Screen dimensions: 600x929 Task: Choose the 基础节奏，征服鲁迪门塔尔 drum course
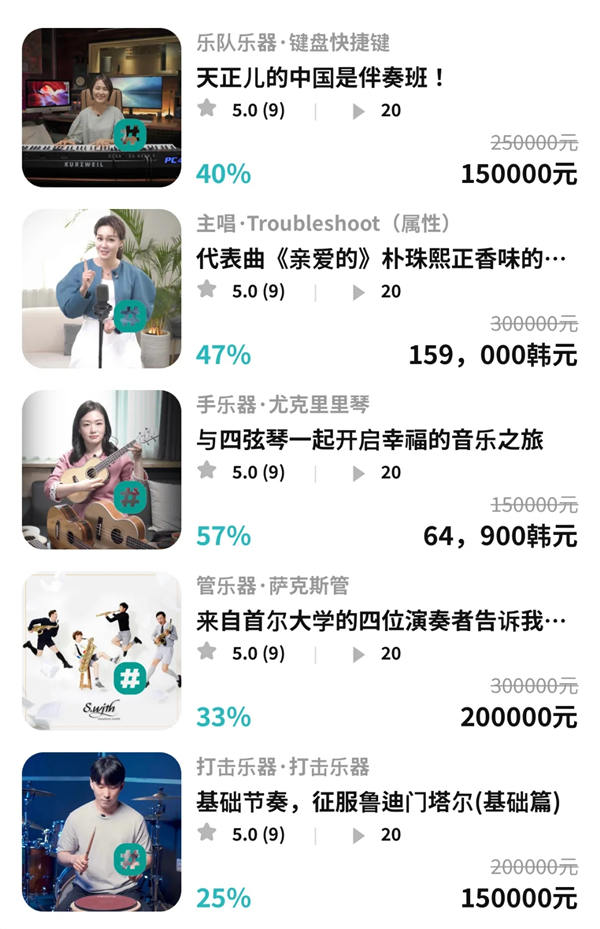(x=378, y=802)
